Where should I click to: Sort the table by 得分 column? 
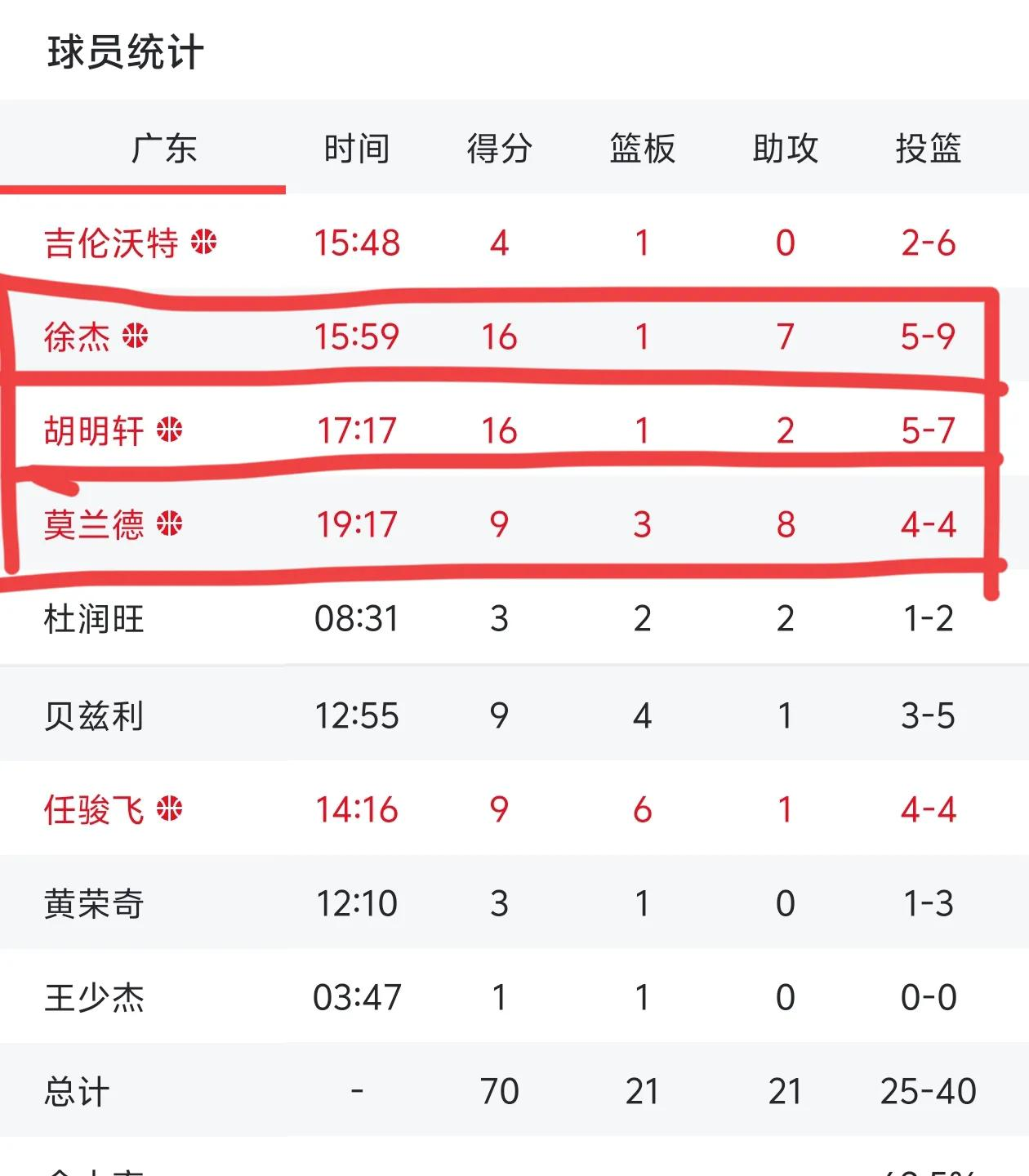click(x=501, y=148)
